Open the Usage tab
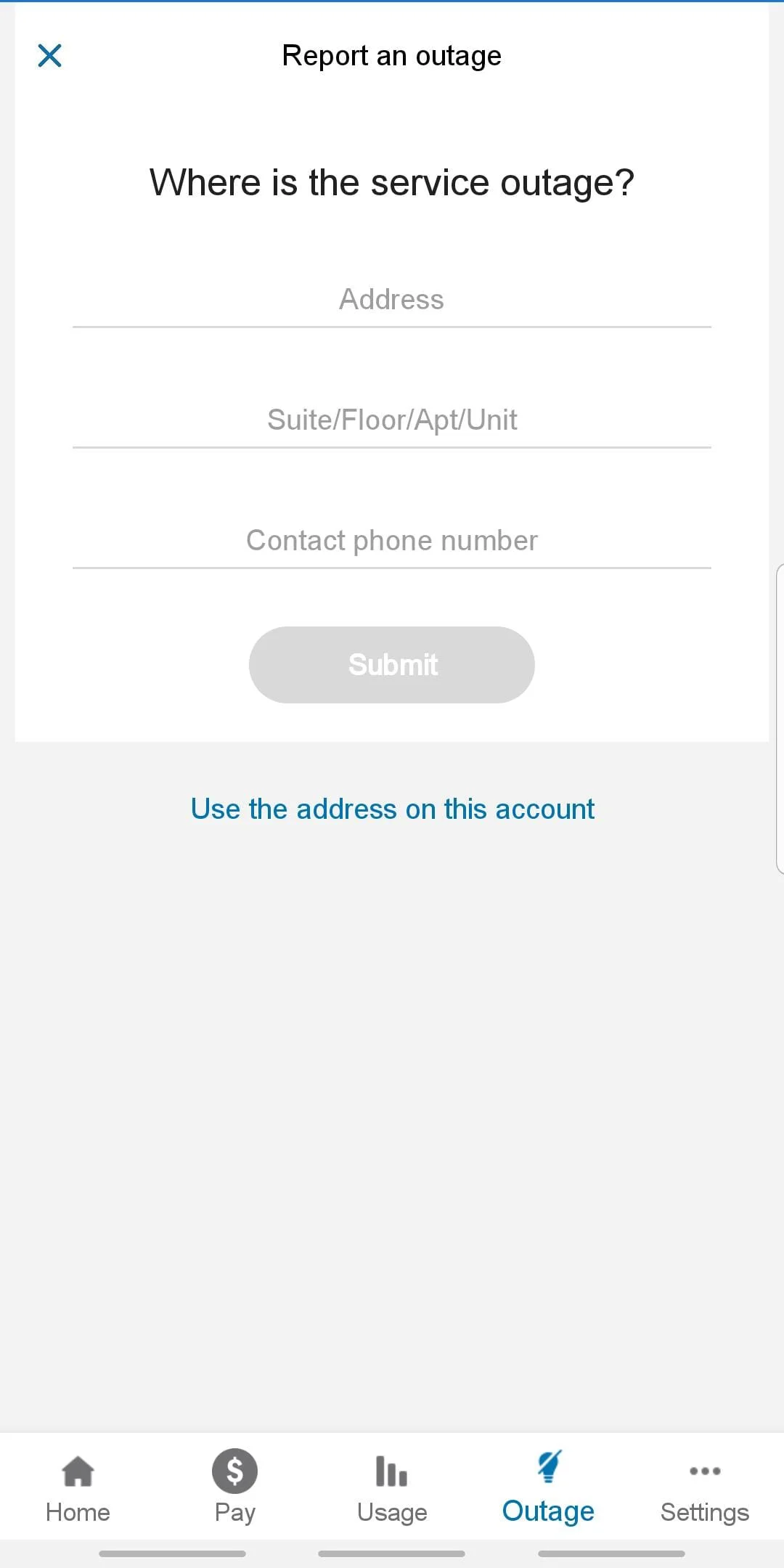This screenshot has width=784, height=1568. point(391,1512)
